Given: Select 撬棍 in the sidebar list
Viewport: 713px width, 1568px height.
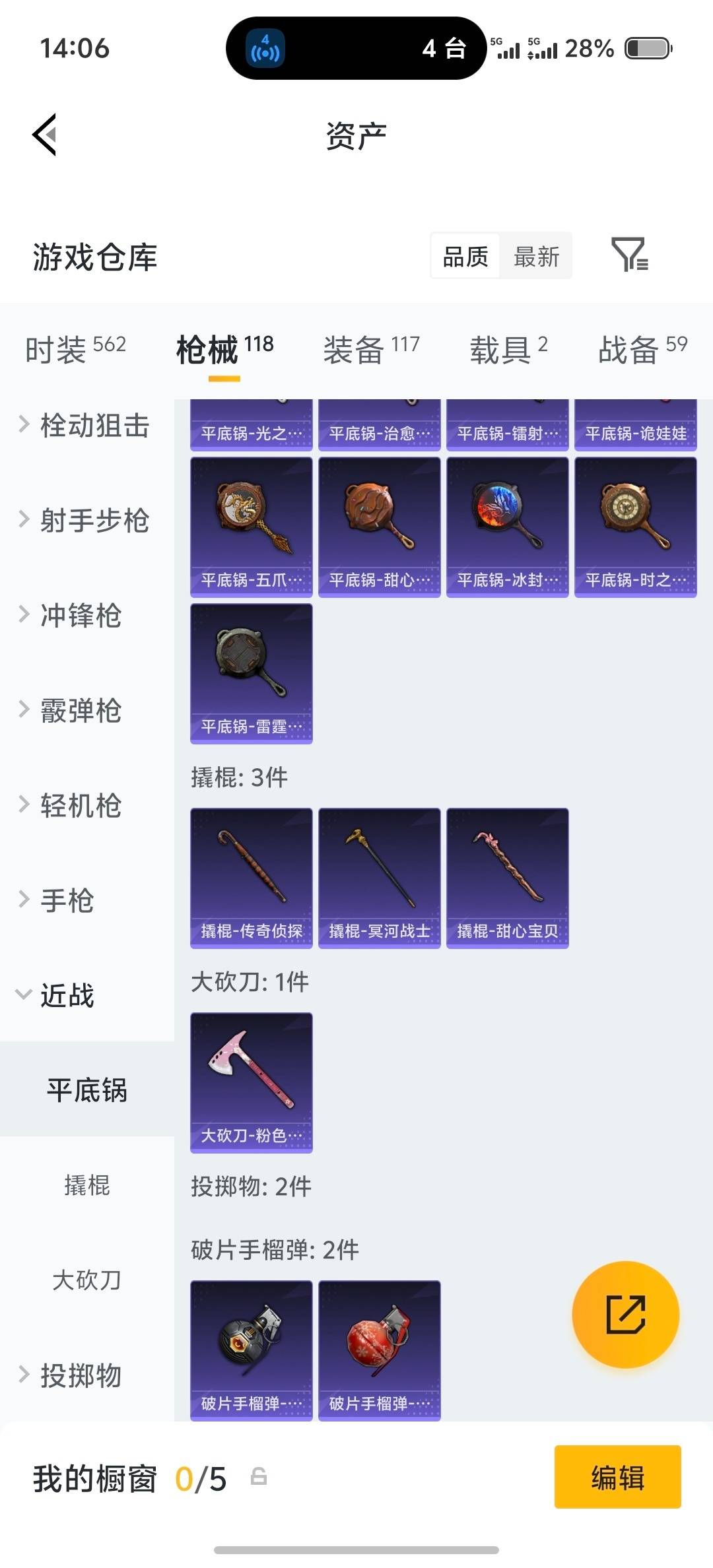Looking at the screenshot, I should coord(86,1186).
